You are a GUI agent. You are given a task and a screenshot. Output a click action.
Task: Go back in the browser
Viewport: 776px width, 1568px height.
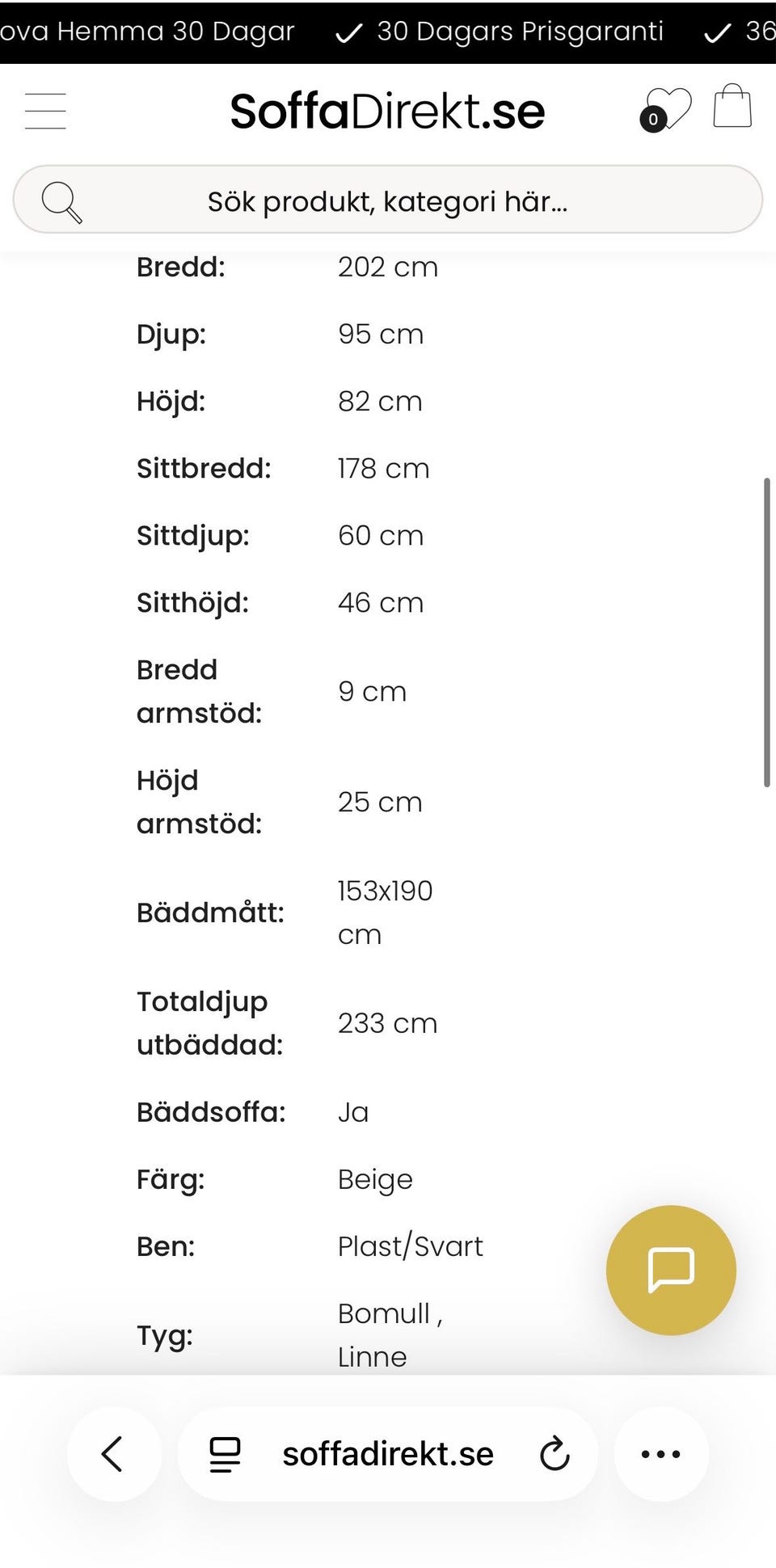click(x=114, y=1454)
